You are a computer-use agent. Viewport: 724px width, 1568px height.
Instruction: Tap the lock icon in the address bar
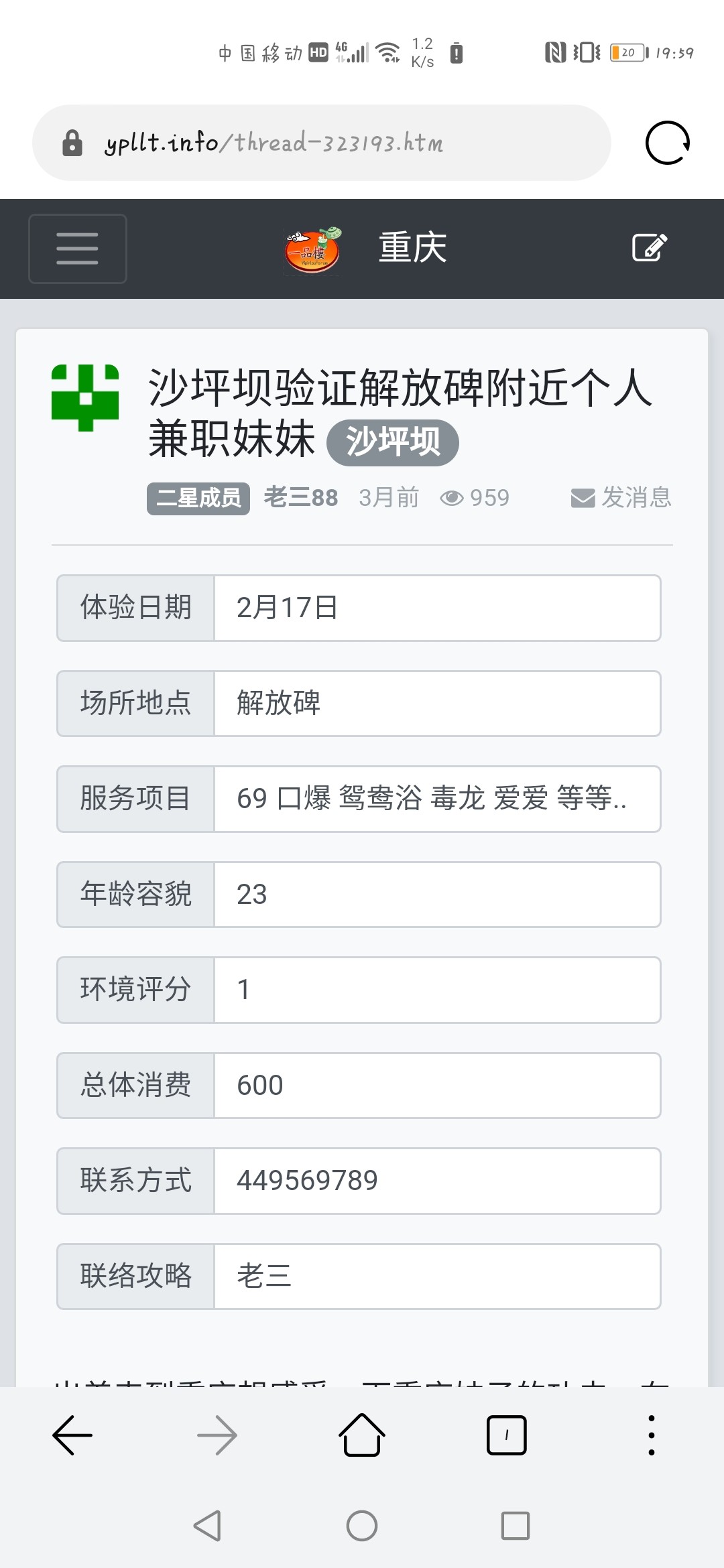point(74,141)
